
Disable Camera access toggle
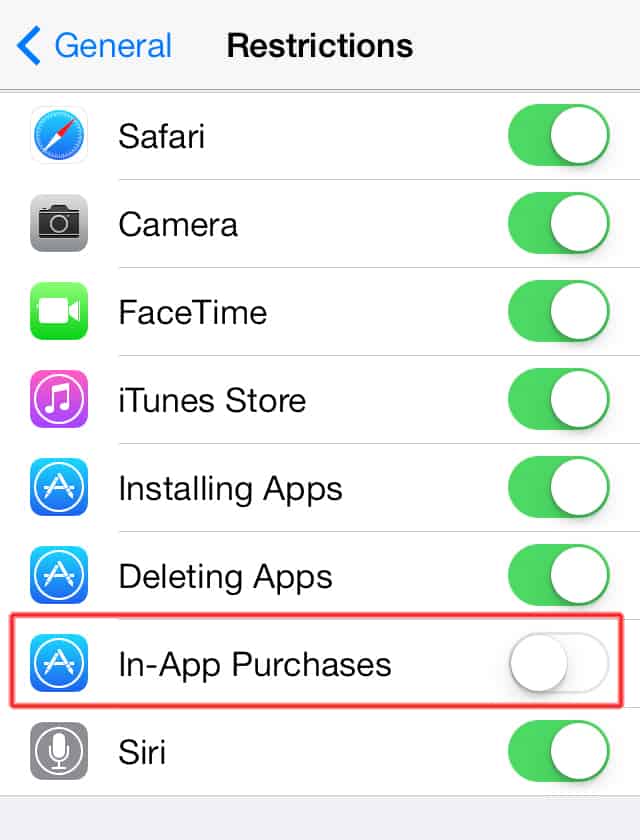[x=558, y=224]
